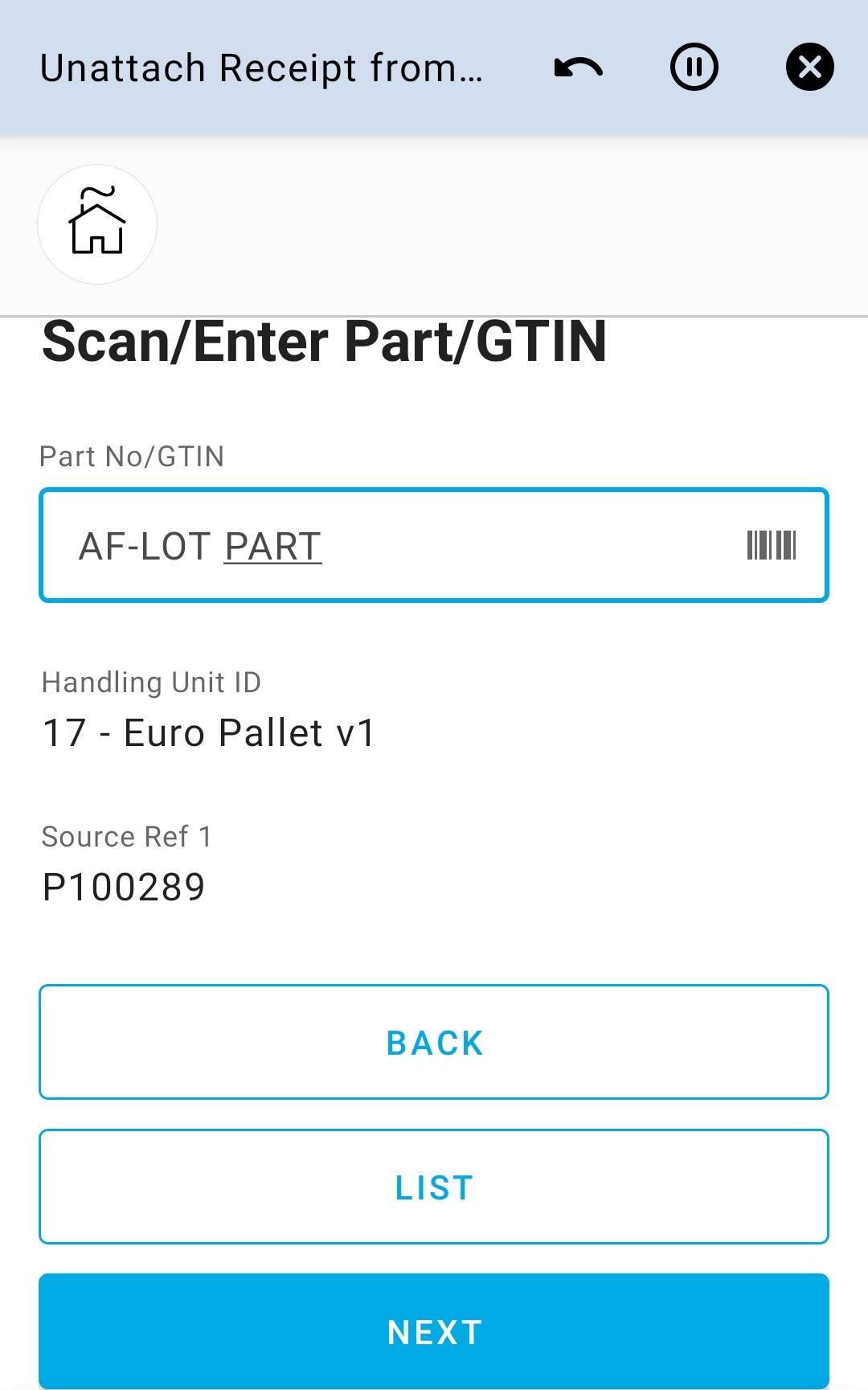Go back with the BACK button

click(434, 1042)
